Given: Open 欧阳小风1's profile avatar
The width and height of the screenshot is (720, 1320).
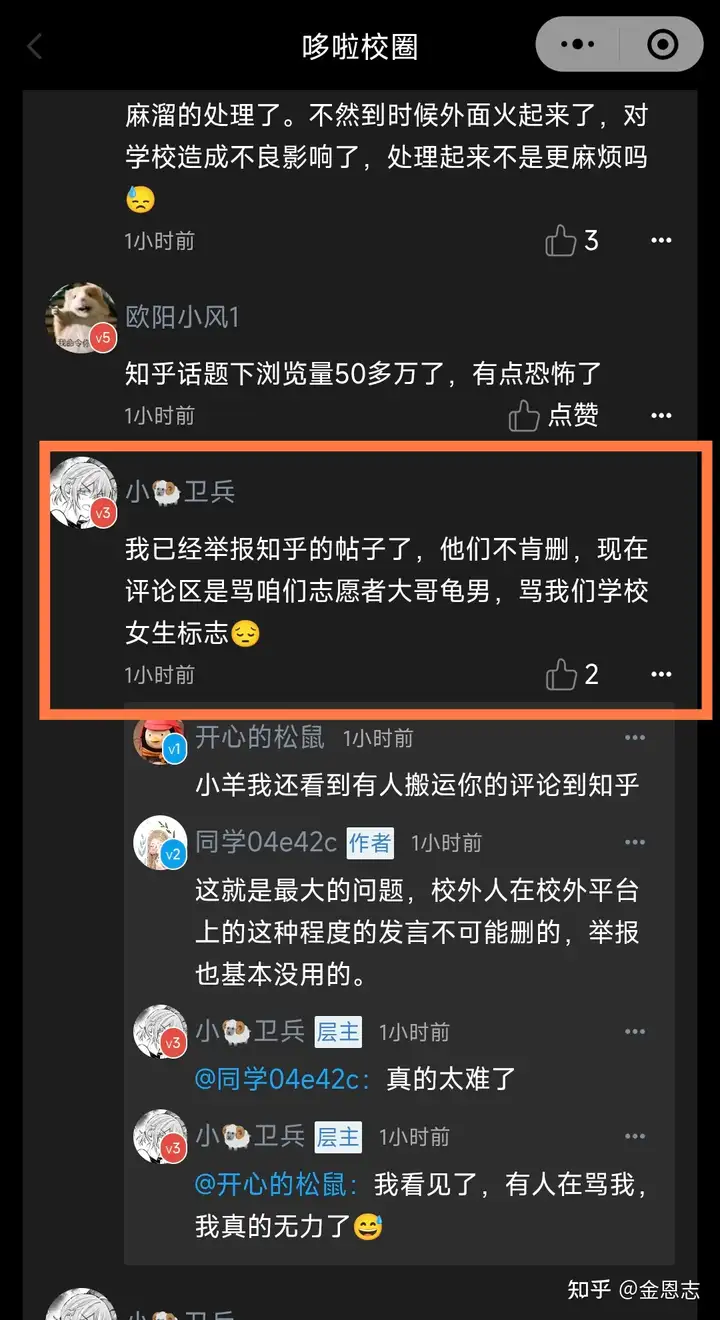Looking at the screenshot, I should (81, 319).
